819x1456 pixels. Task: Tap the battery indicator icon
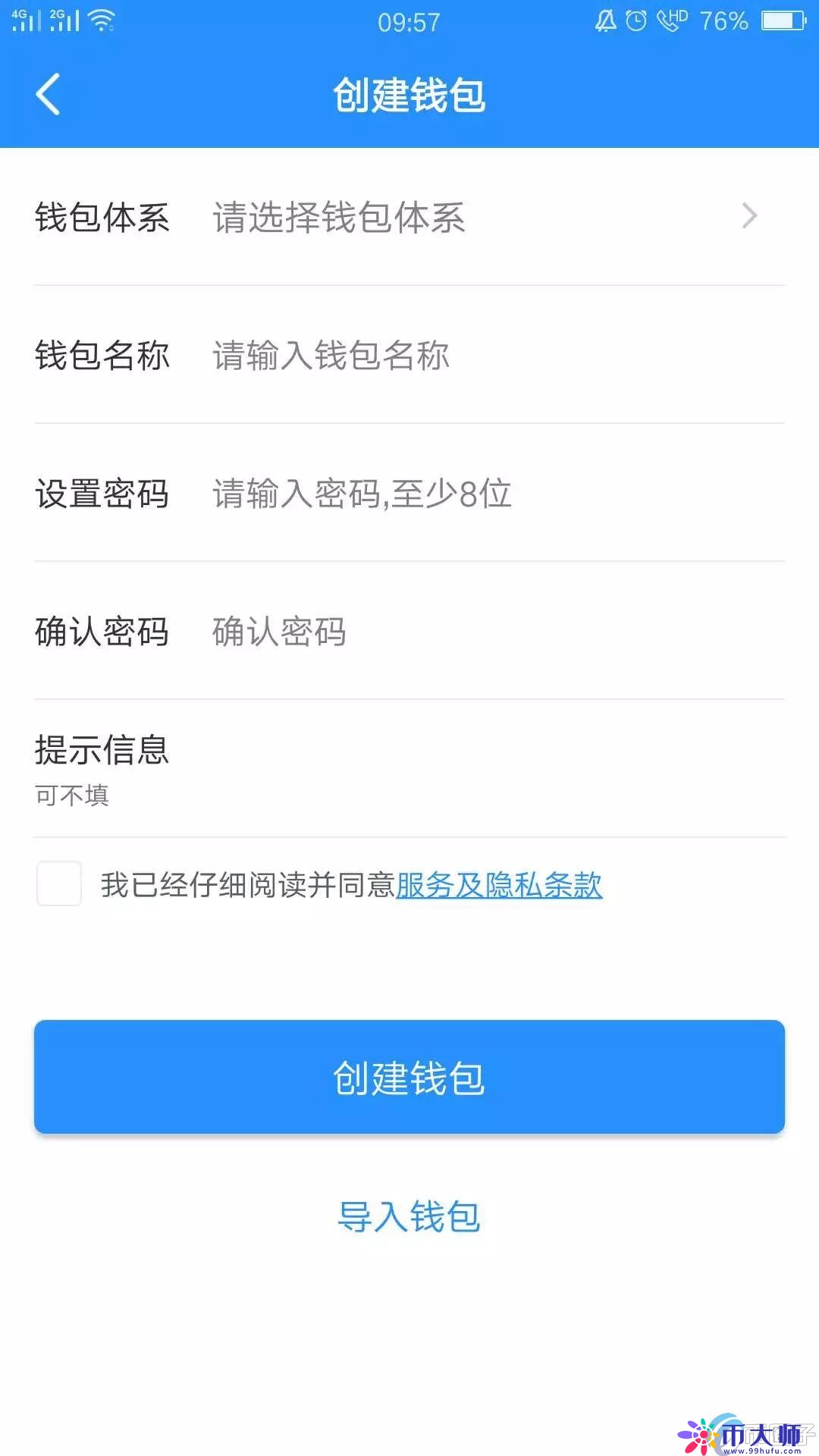pyautogui.click(x=783, y=19)
